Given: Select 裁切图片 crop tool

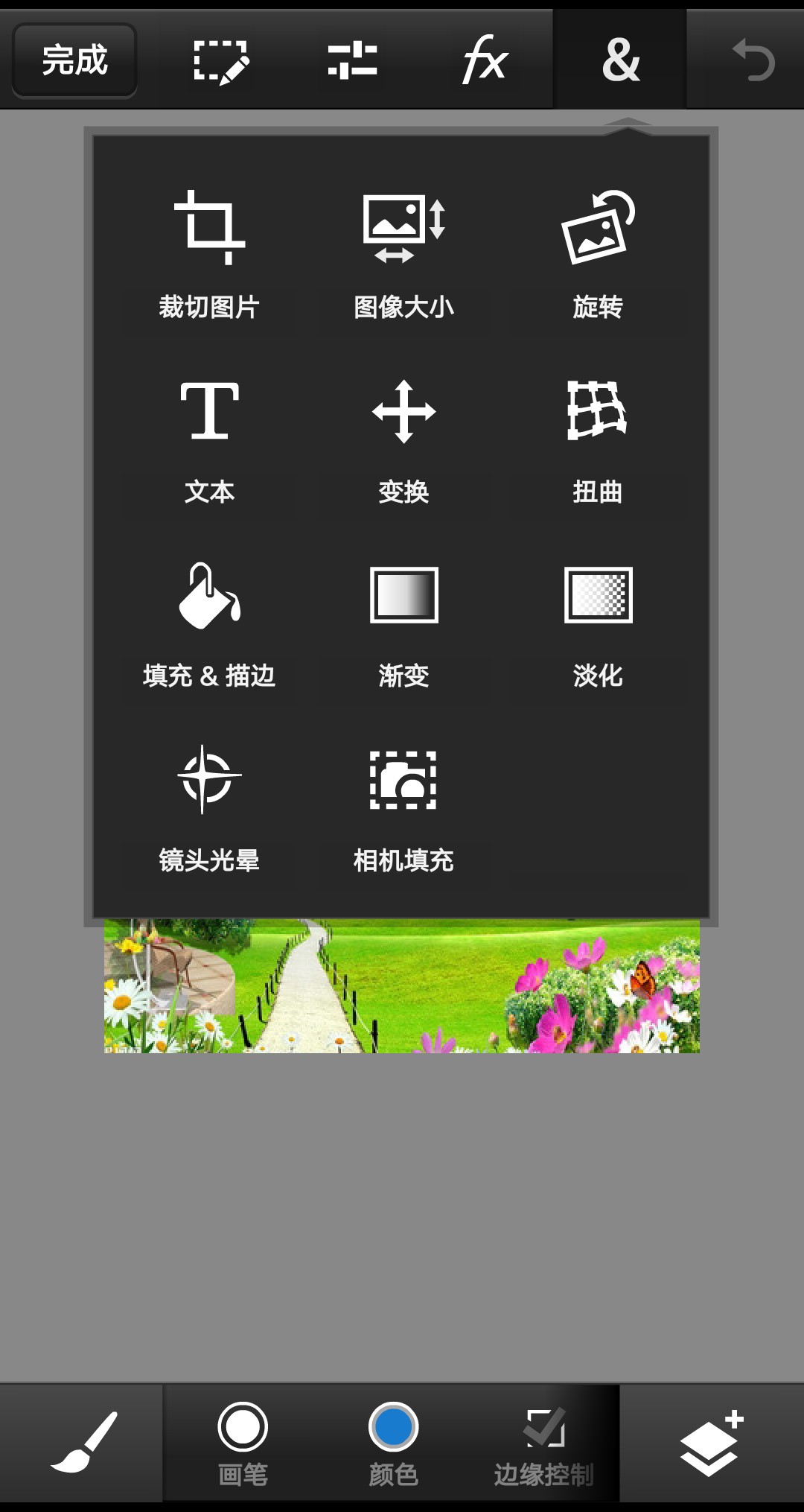Looking at the screenshot, I should (x=209, y=253).
